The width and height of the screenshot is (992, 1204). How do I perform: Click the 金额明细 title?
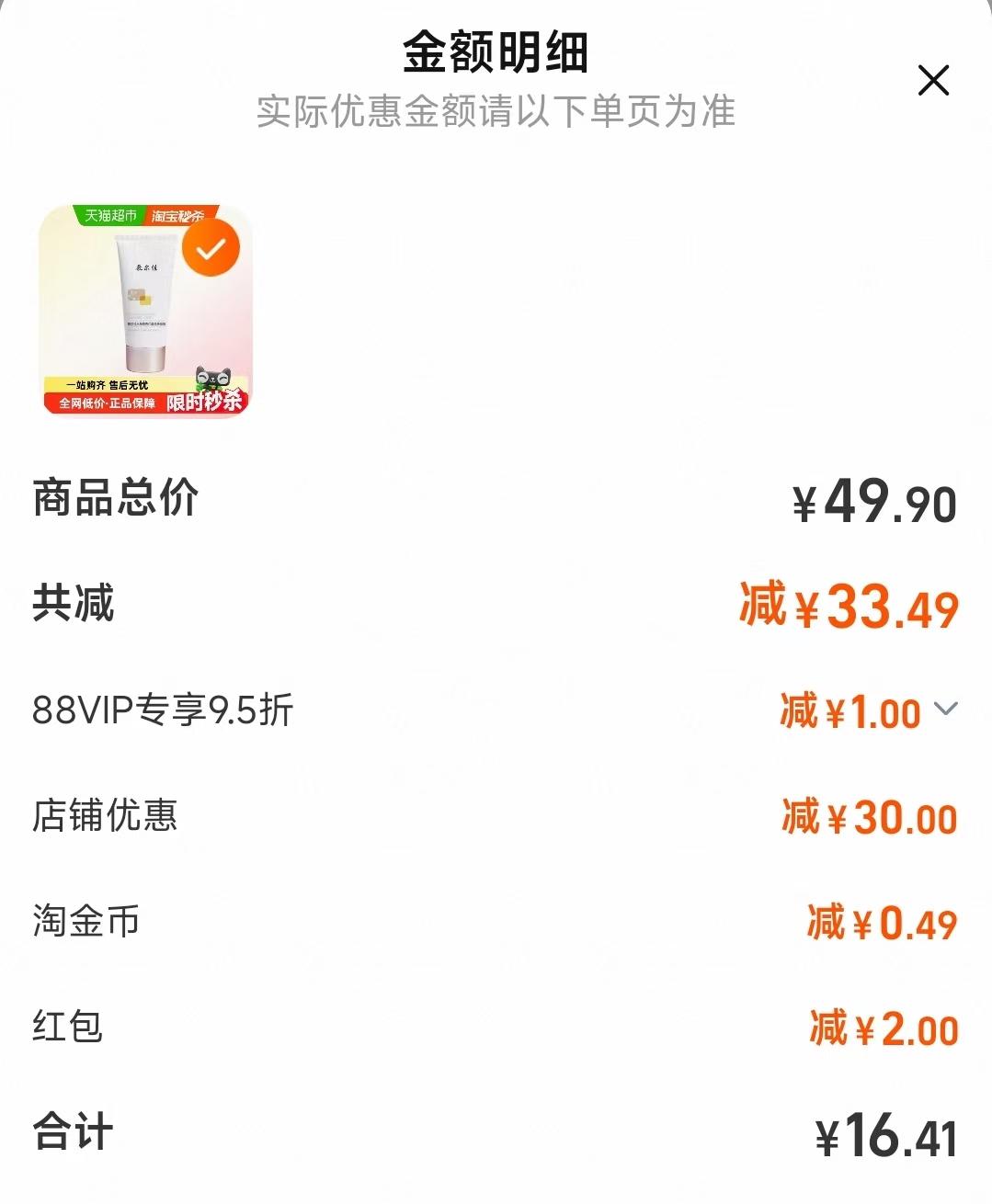[x=496, y=52]
